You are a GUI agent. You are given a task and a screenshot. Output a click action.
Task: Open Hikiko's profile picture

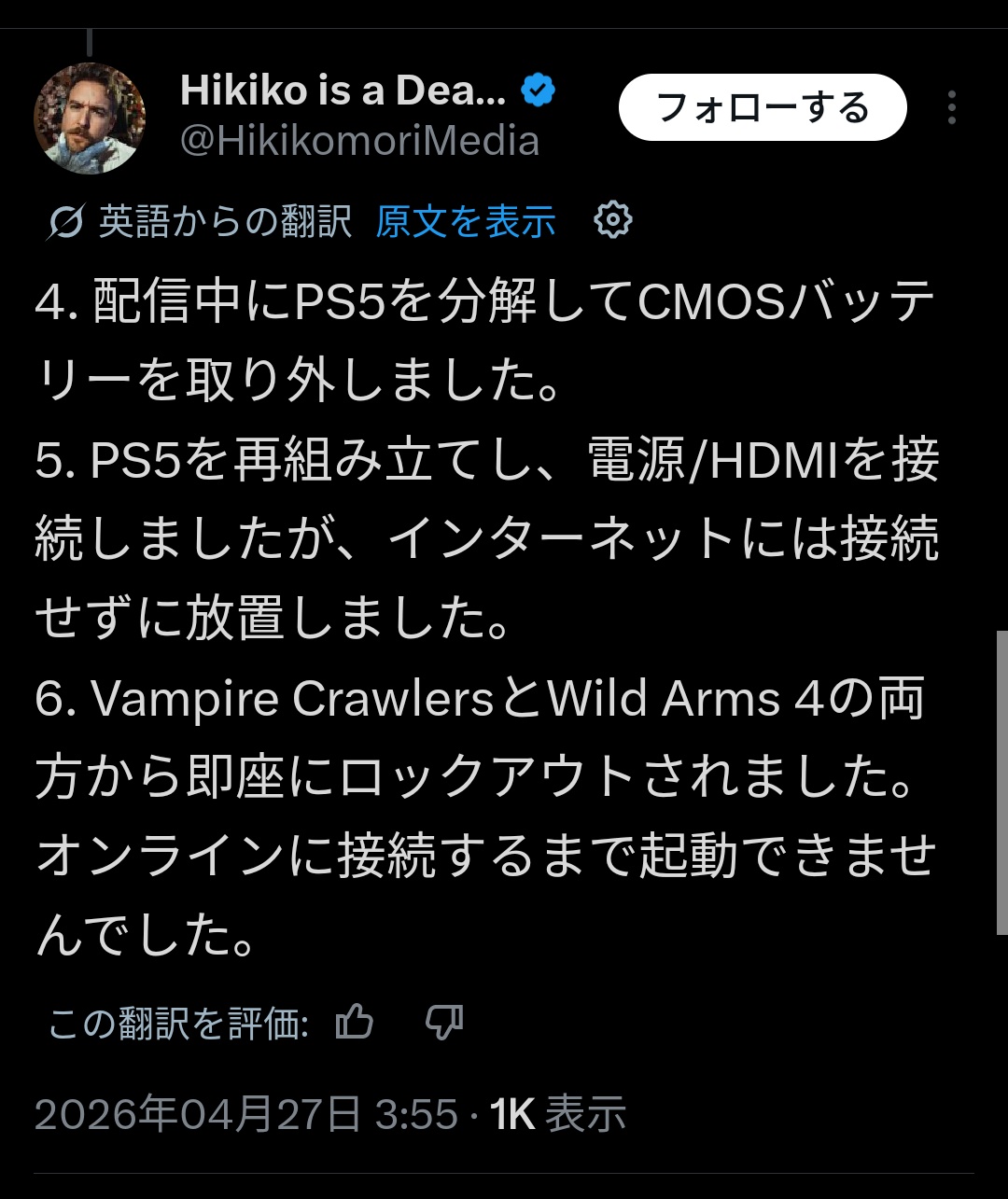pyautogui.click(x=90, y=119)
